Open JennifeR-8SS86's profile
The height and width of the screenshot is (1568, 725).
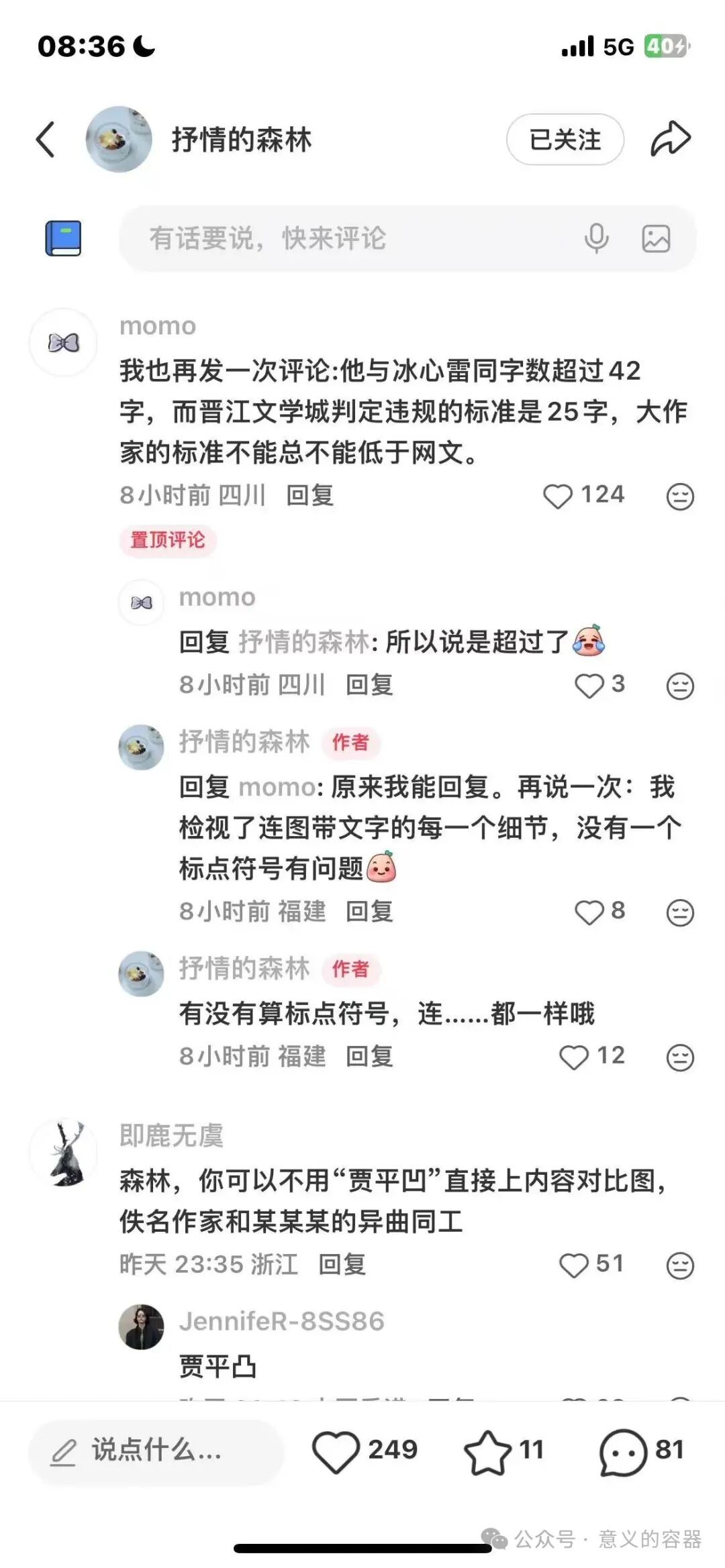141,1326
